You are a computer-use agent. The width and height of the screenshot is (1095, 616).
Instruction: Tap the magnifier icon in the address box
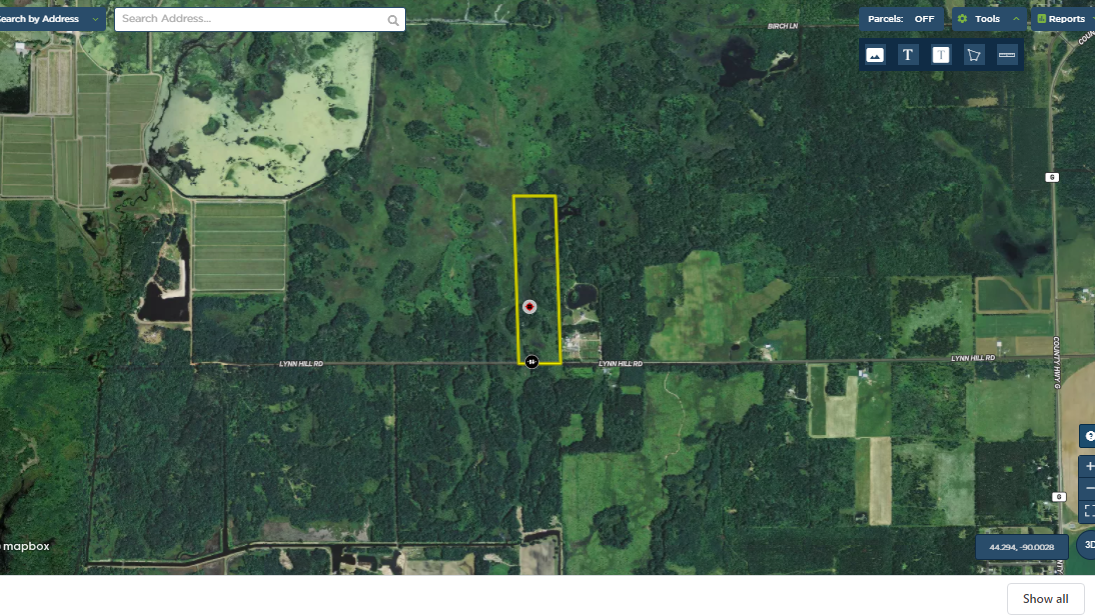tap(393, 20)
